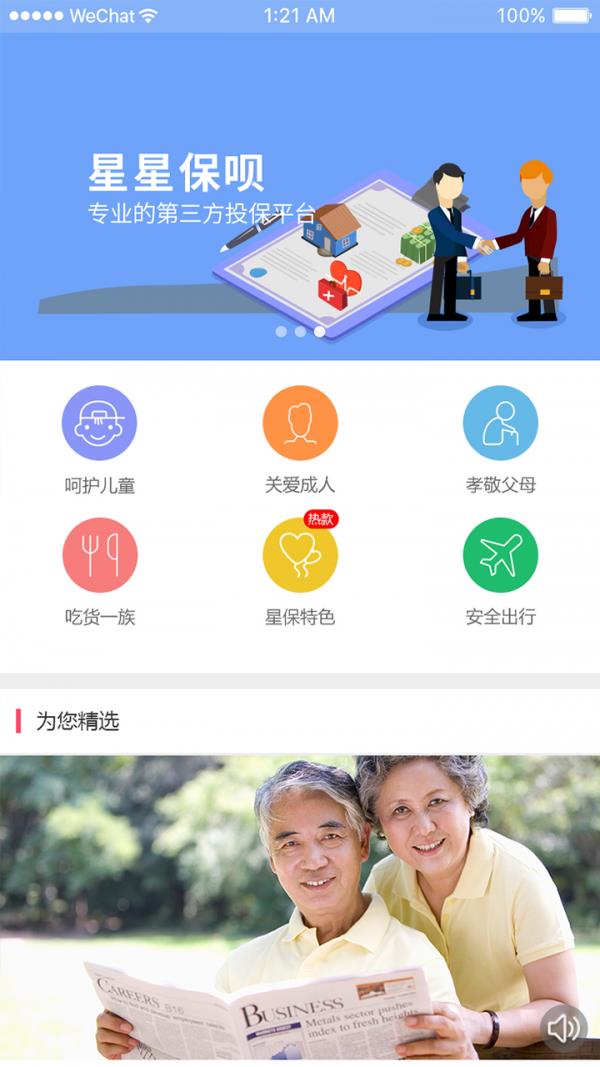The width and height of the screenshot is (600, 1067).
Task: Jump to the first banner page dot
Action: (x=281, y=331)
